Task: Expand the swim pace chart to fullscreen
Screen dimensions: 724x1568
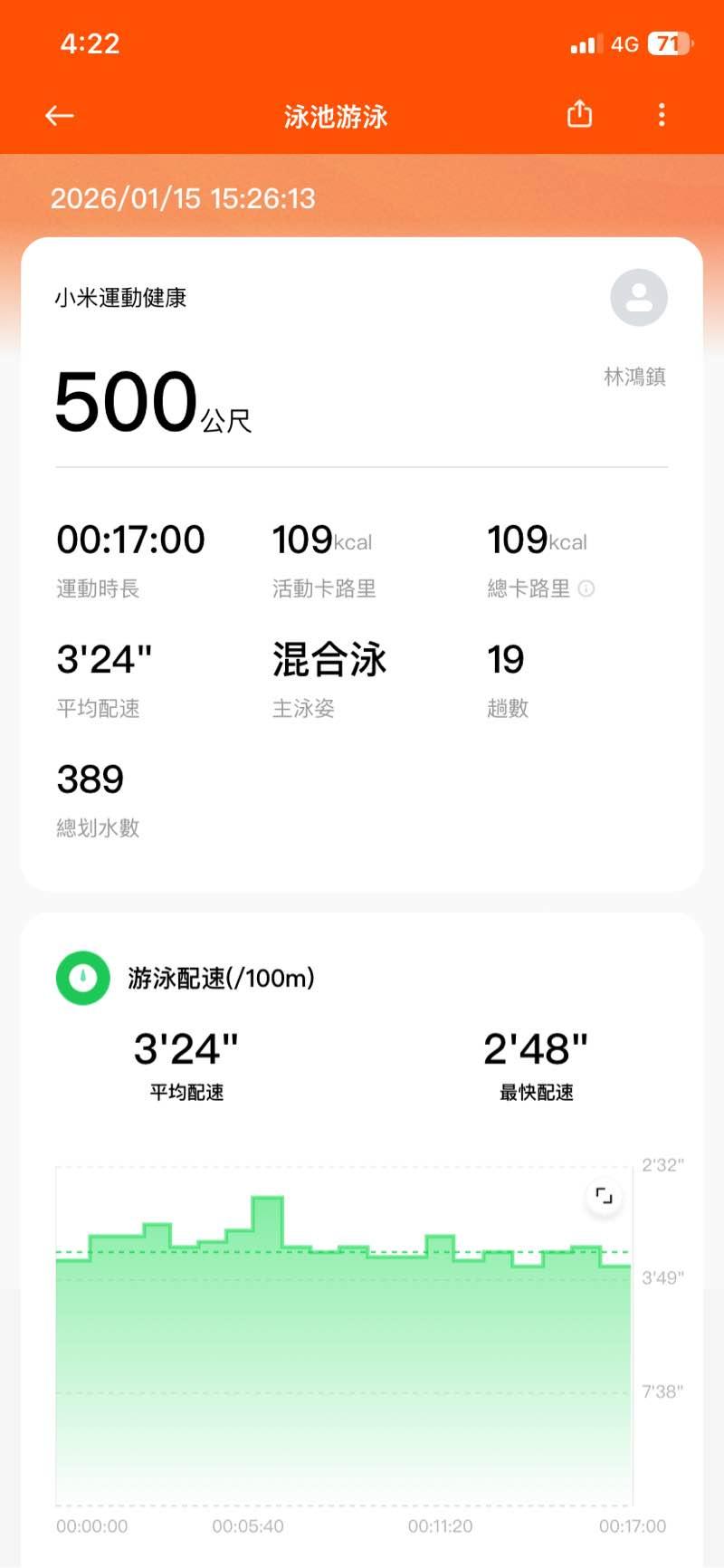Action: point(604,1197)
